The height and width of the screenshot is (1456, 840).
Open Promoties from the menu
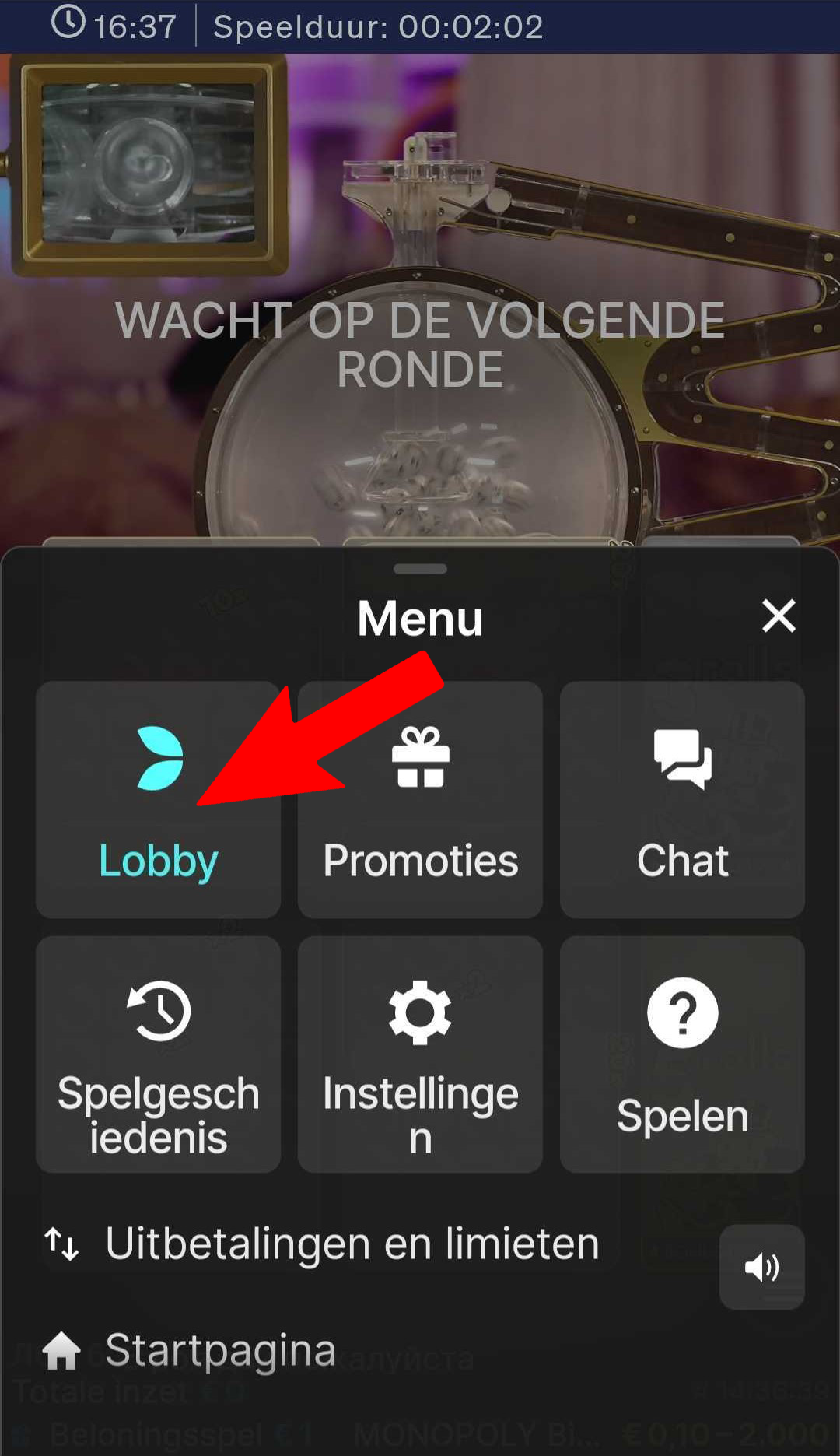click(420, 799)
